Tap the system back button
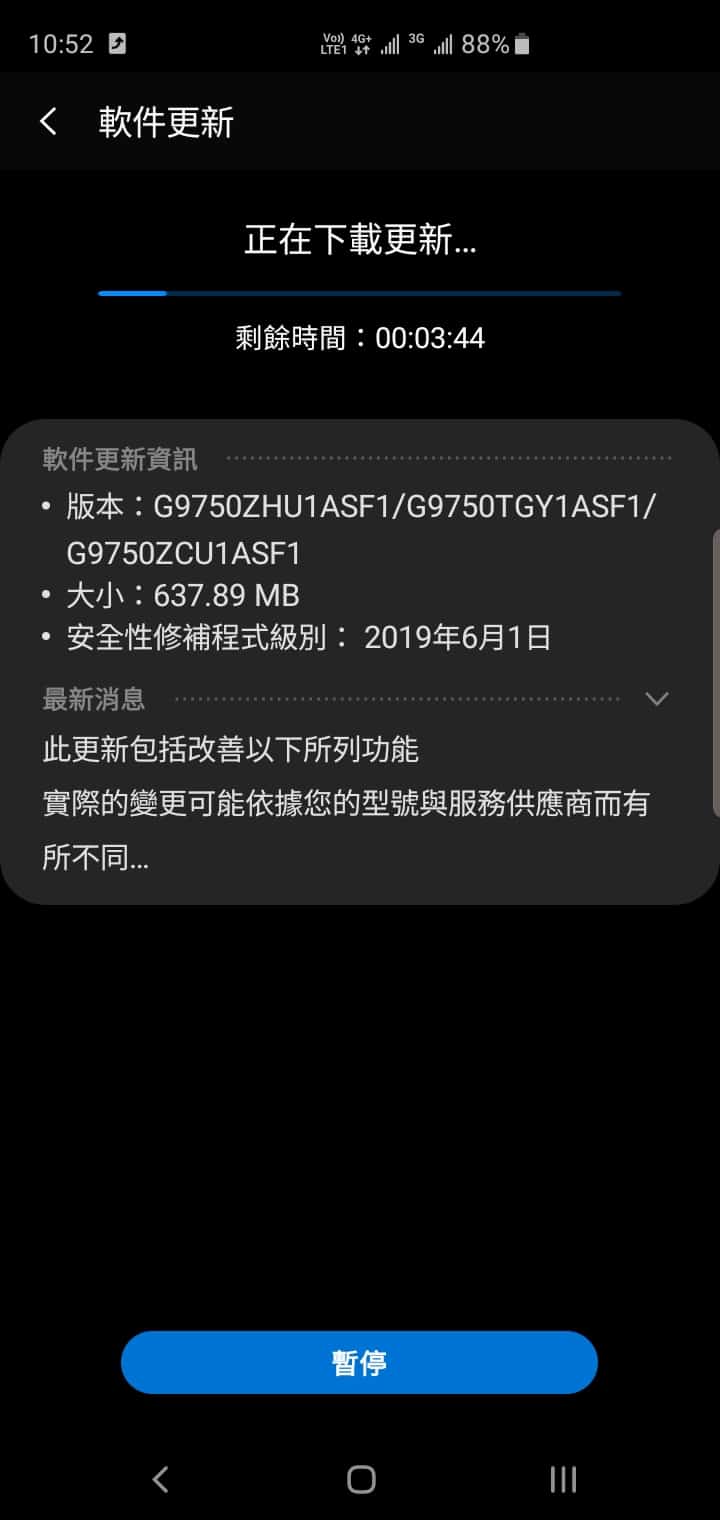720x1520 pixels. (x=160, y=1479)
